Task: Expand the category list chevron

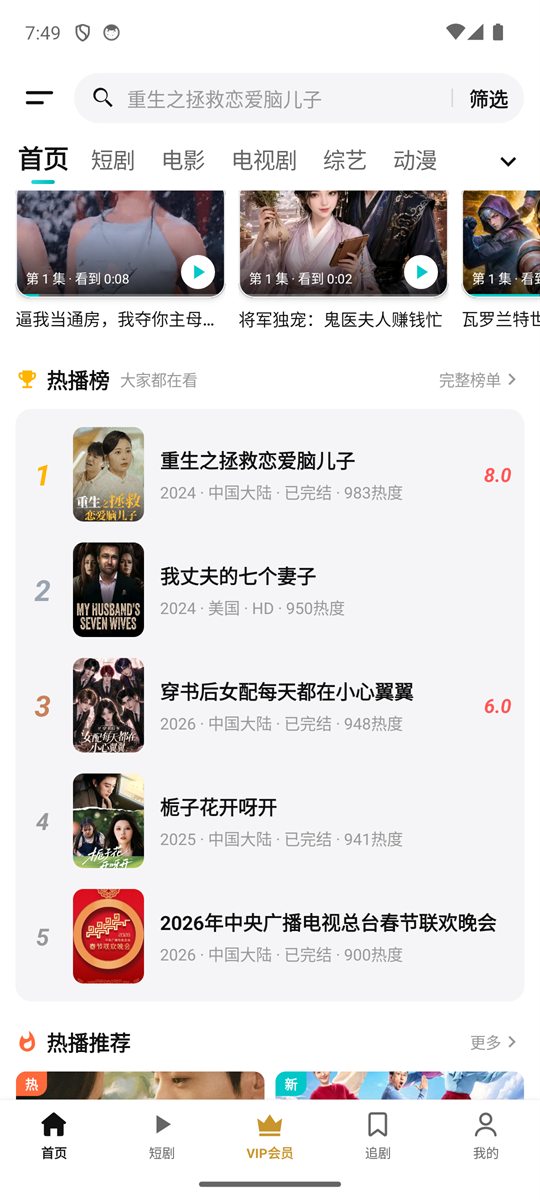Action: (508, 161)
